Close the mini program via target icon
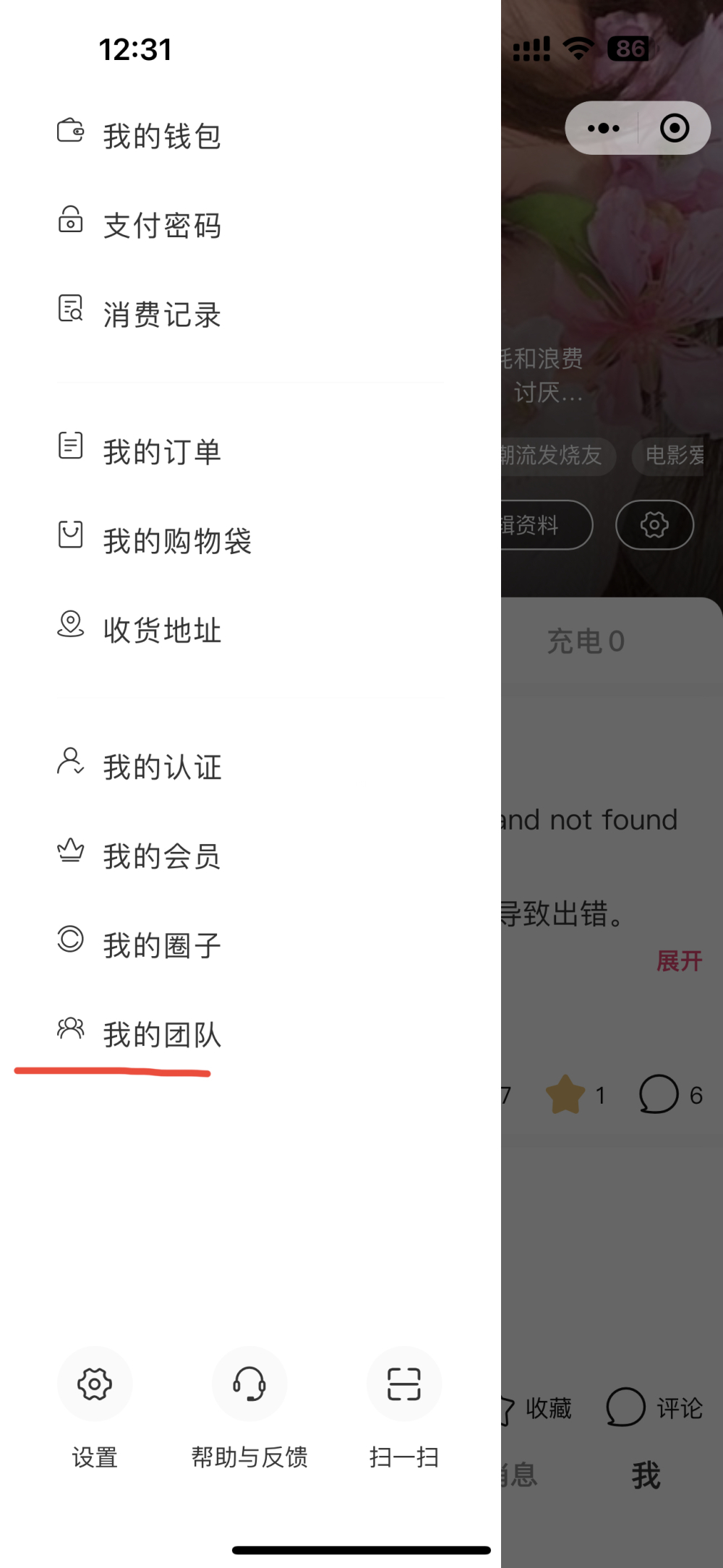The height and width of the screenshot is (1568, 723). pyautogui.click(x=675, y=129)
